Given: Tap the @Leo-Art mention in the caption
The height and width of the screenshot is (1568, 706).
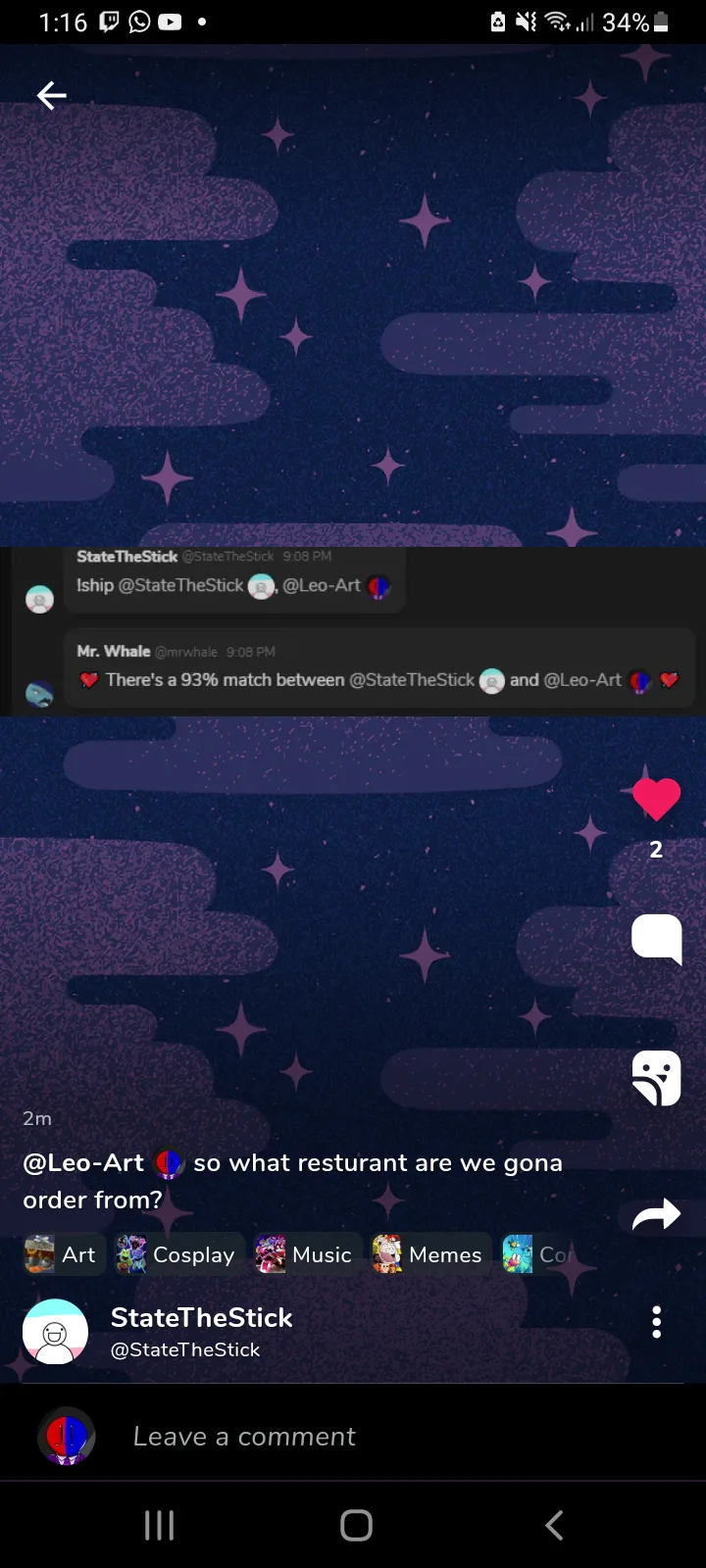Looking at the screenshot, I should click(x=83, y=1163).
